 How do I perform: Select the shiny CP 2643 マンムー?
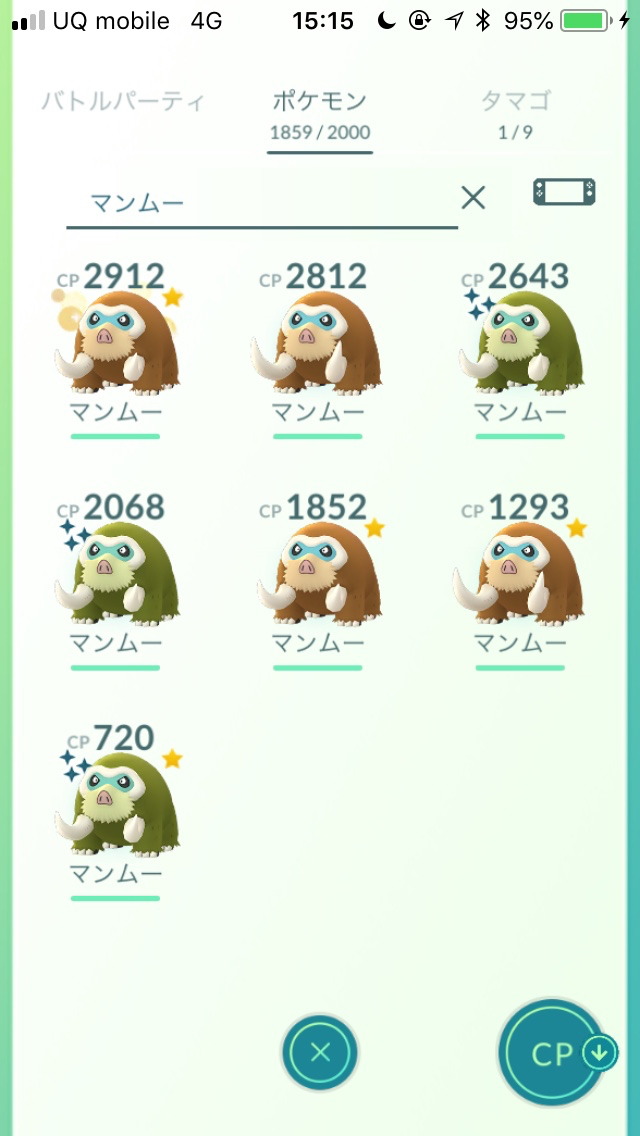point(520,343)
